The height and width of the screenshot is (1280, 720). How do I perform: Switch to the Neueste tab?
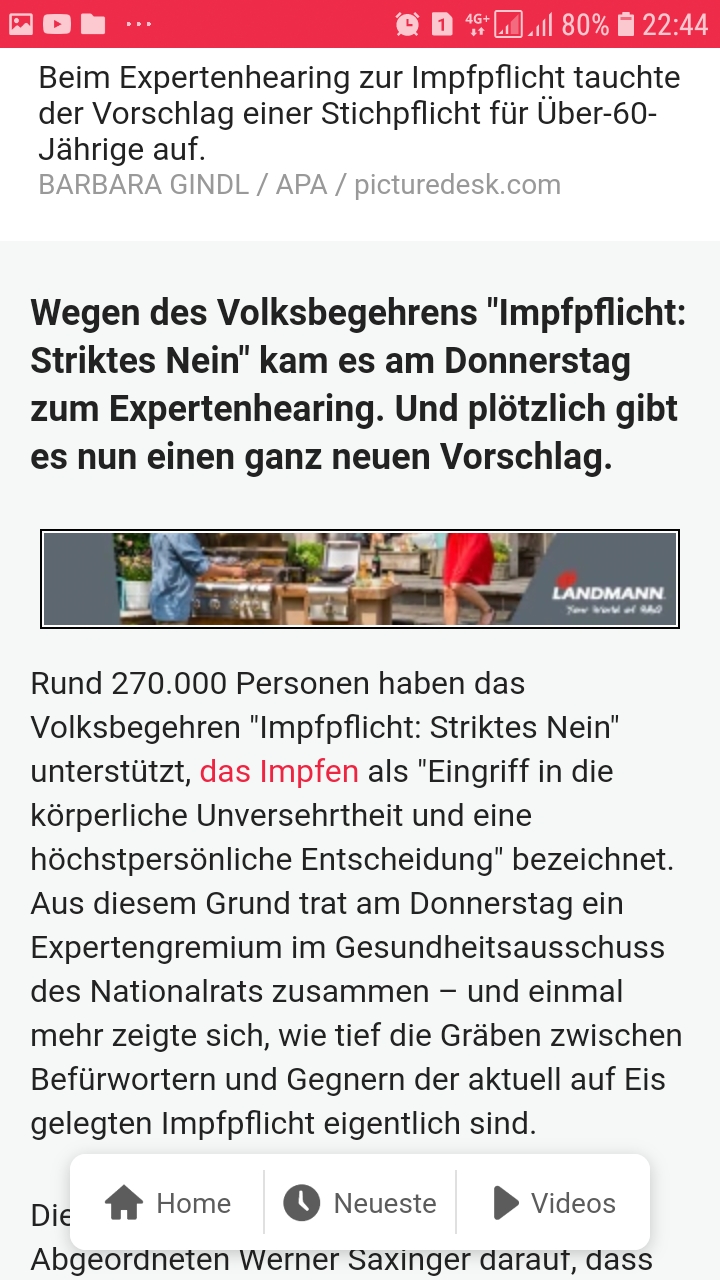(360, 1202)
